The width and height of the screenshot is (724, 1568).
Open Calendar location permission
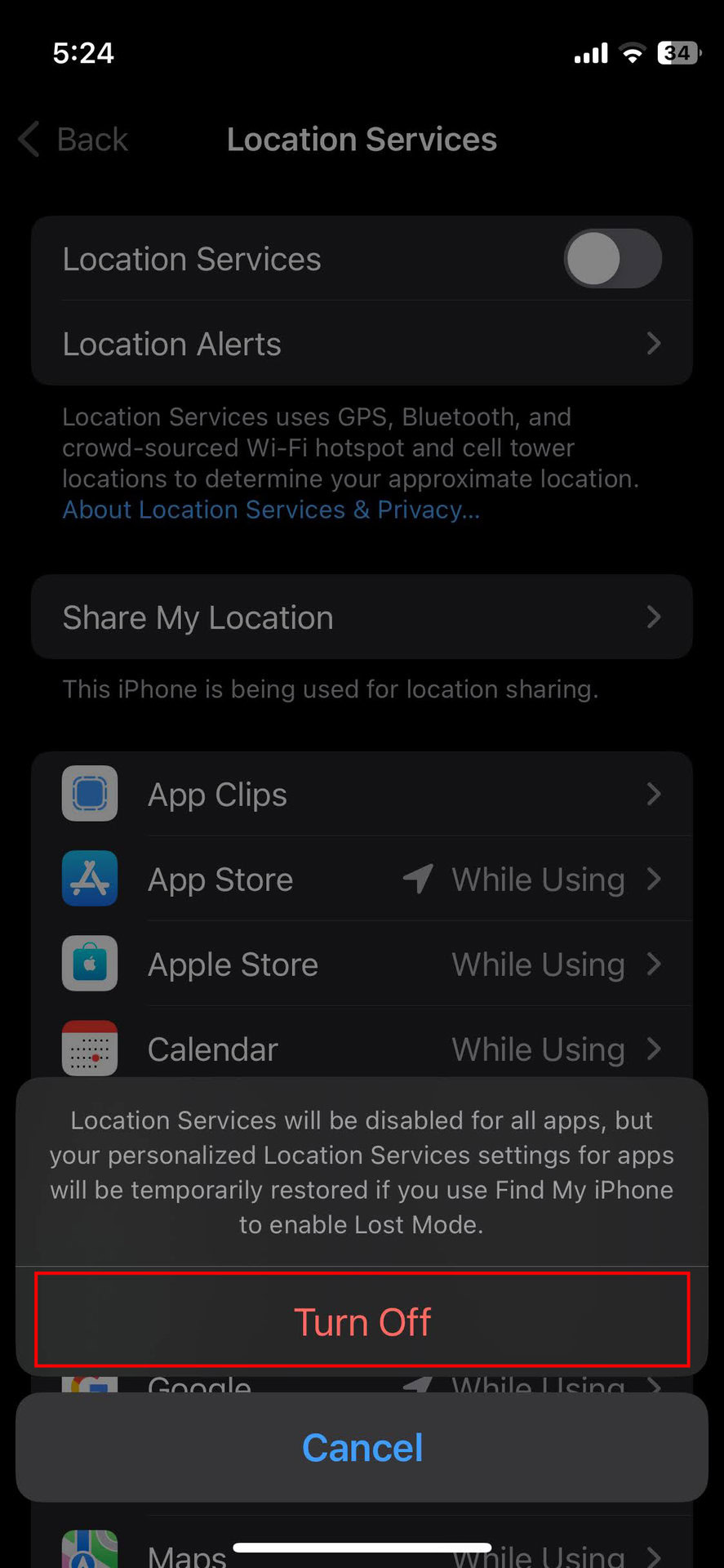(x=362, y=1048)
